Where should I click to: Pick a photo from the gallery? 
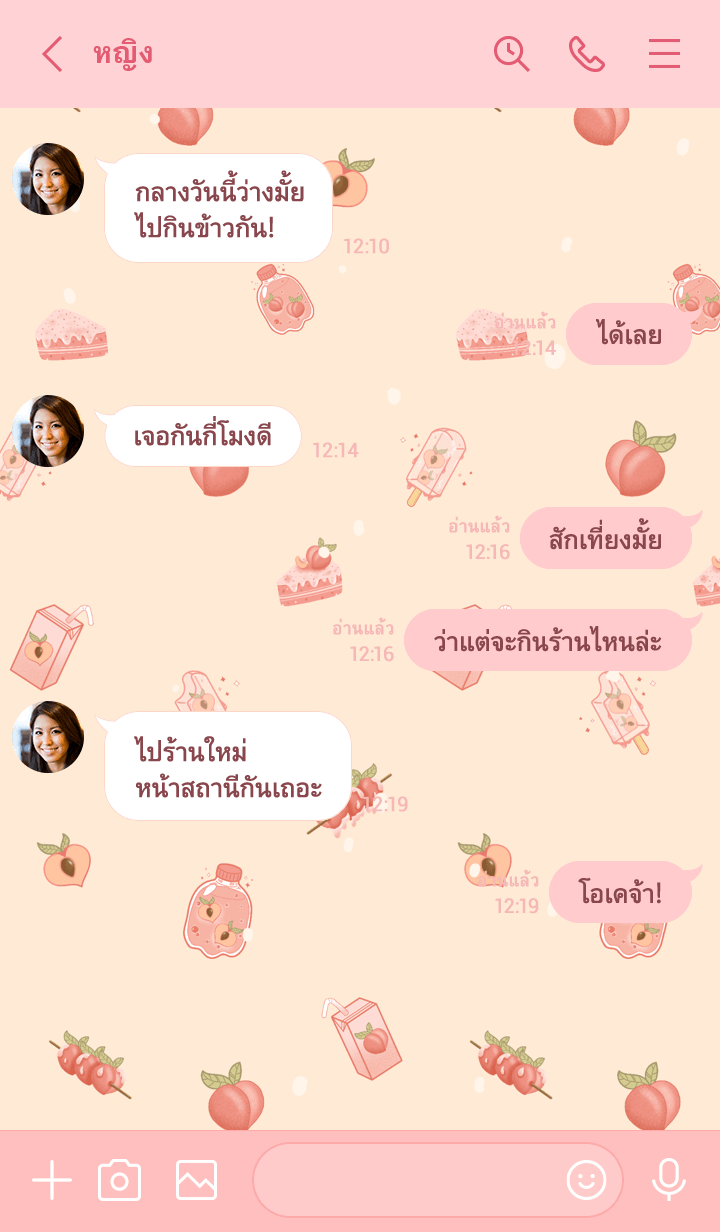tap(196, 1181)
